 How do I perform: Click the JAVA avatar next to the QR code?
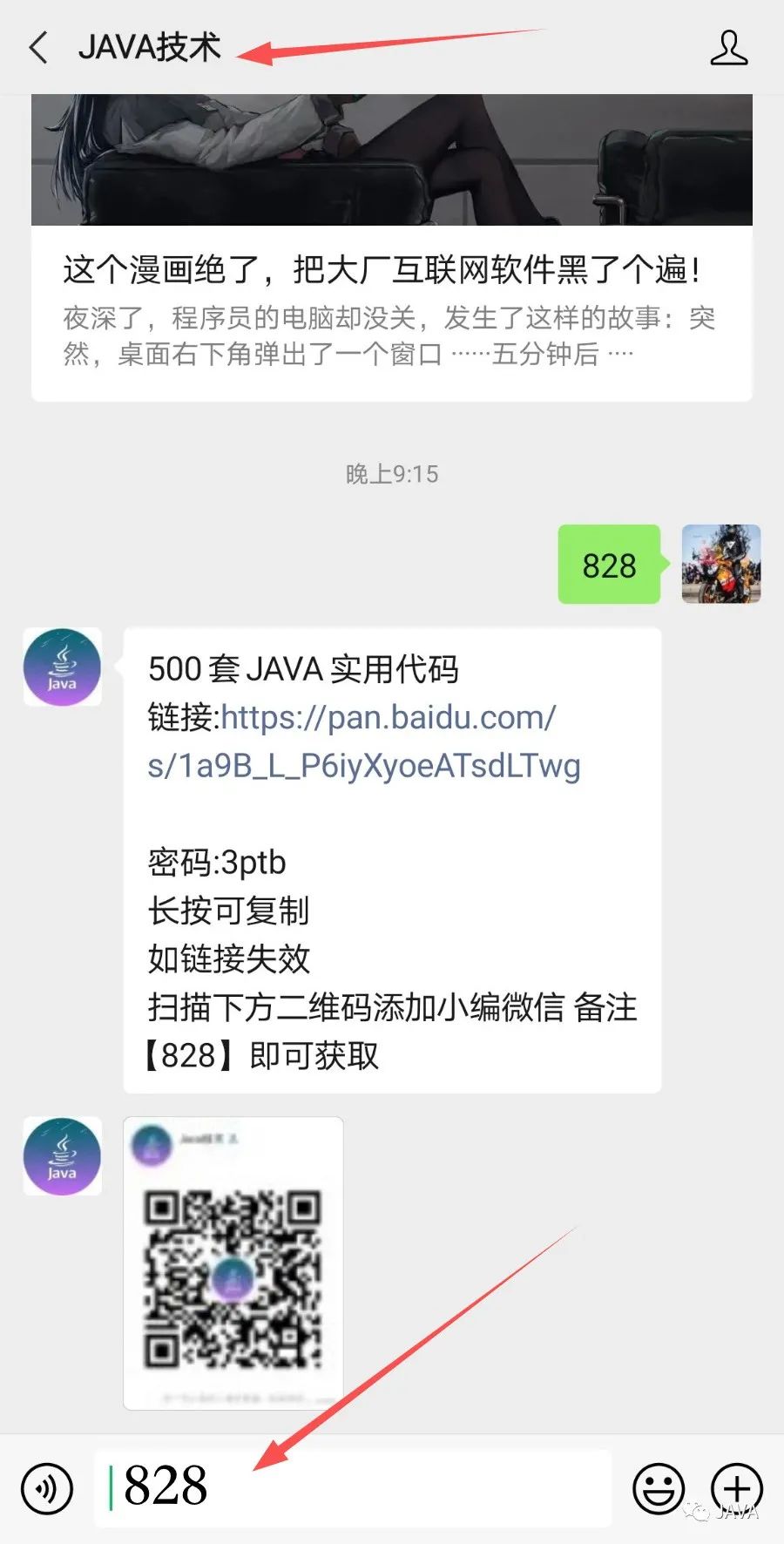pos(62,1155)
